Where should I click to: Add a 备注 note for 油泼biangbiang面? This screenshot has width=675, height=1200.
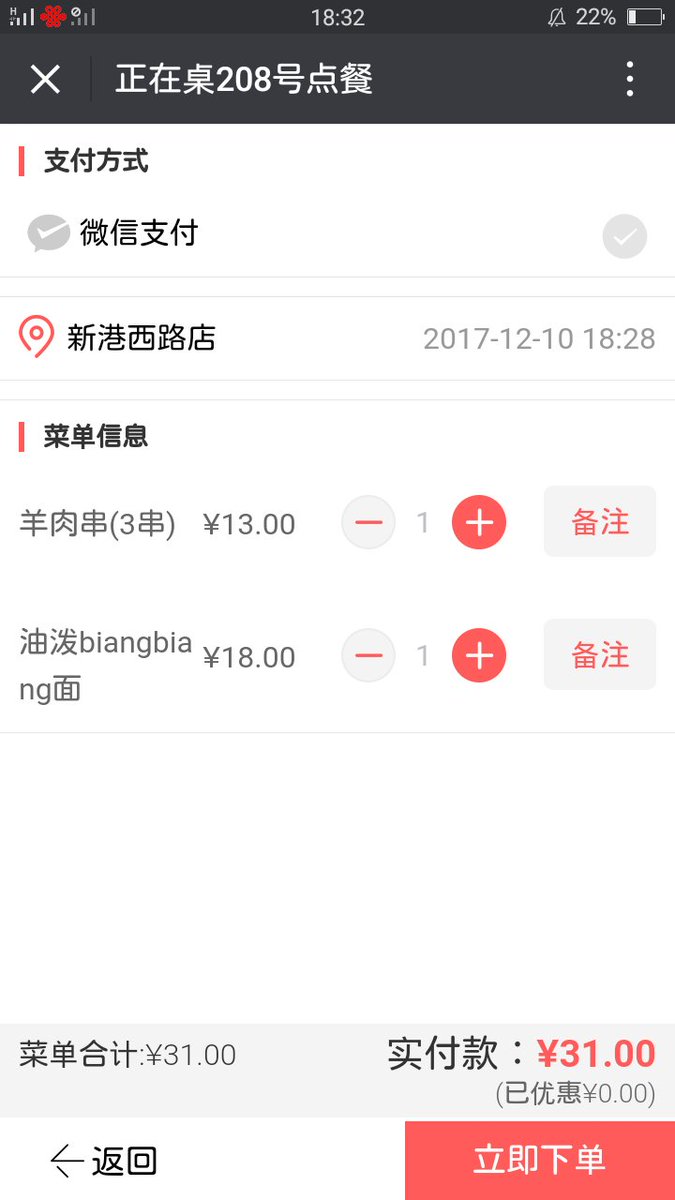coord(600,655)
